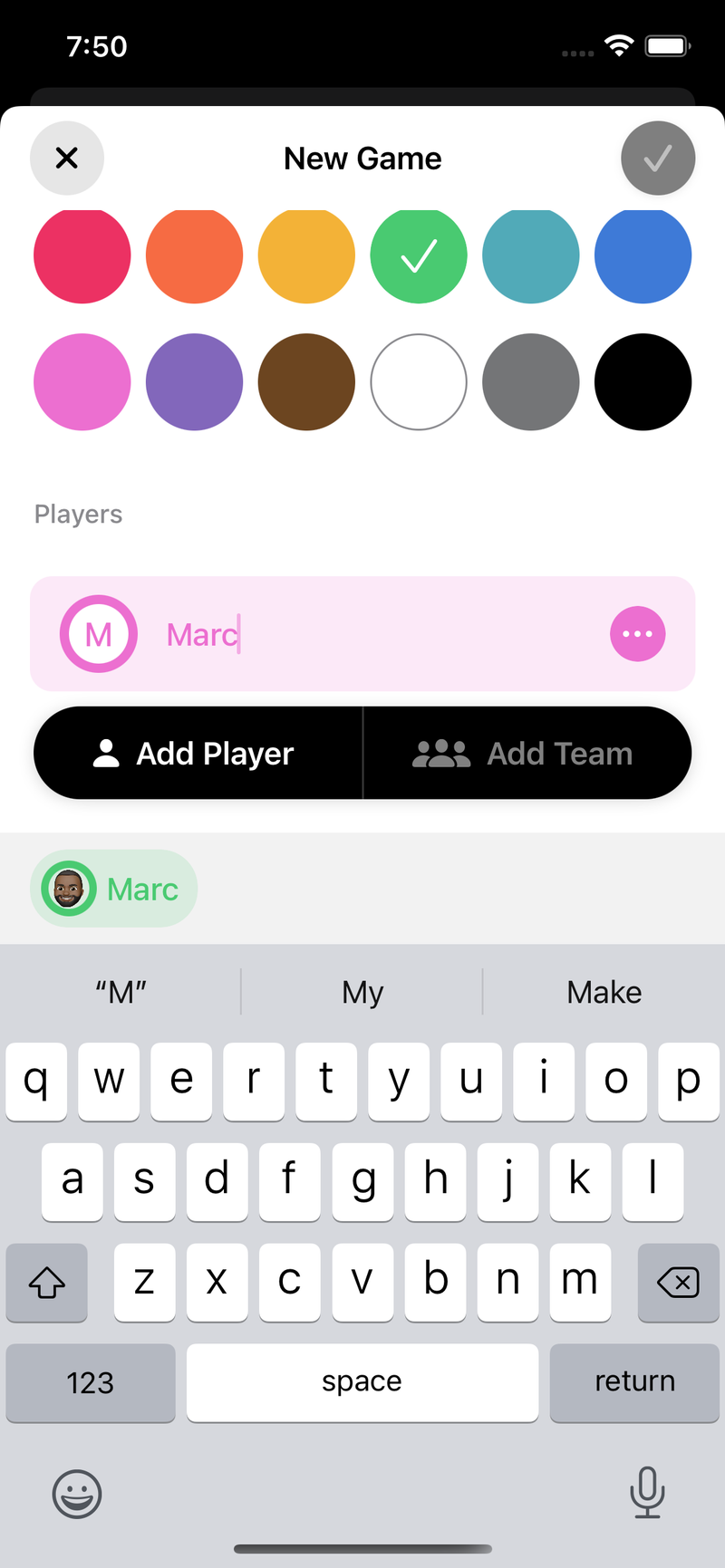Choose the orange color swatch

tap(194, 255)
